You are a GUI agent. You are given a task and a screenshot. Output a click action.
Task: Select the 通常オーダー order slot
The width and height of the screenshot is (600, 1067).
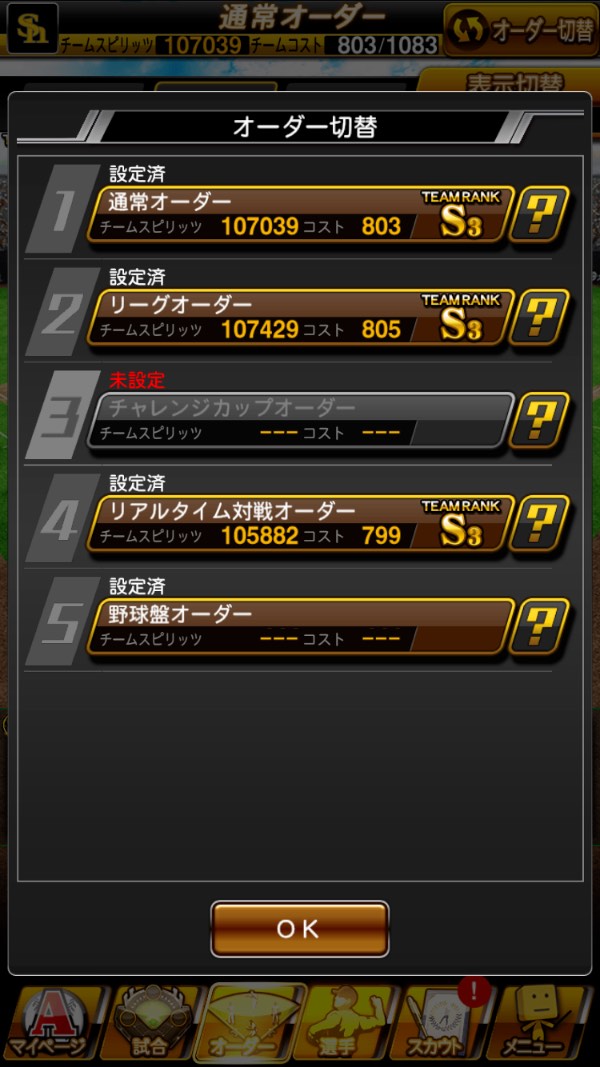click(300, 214)
